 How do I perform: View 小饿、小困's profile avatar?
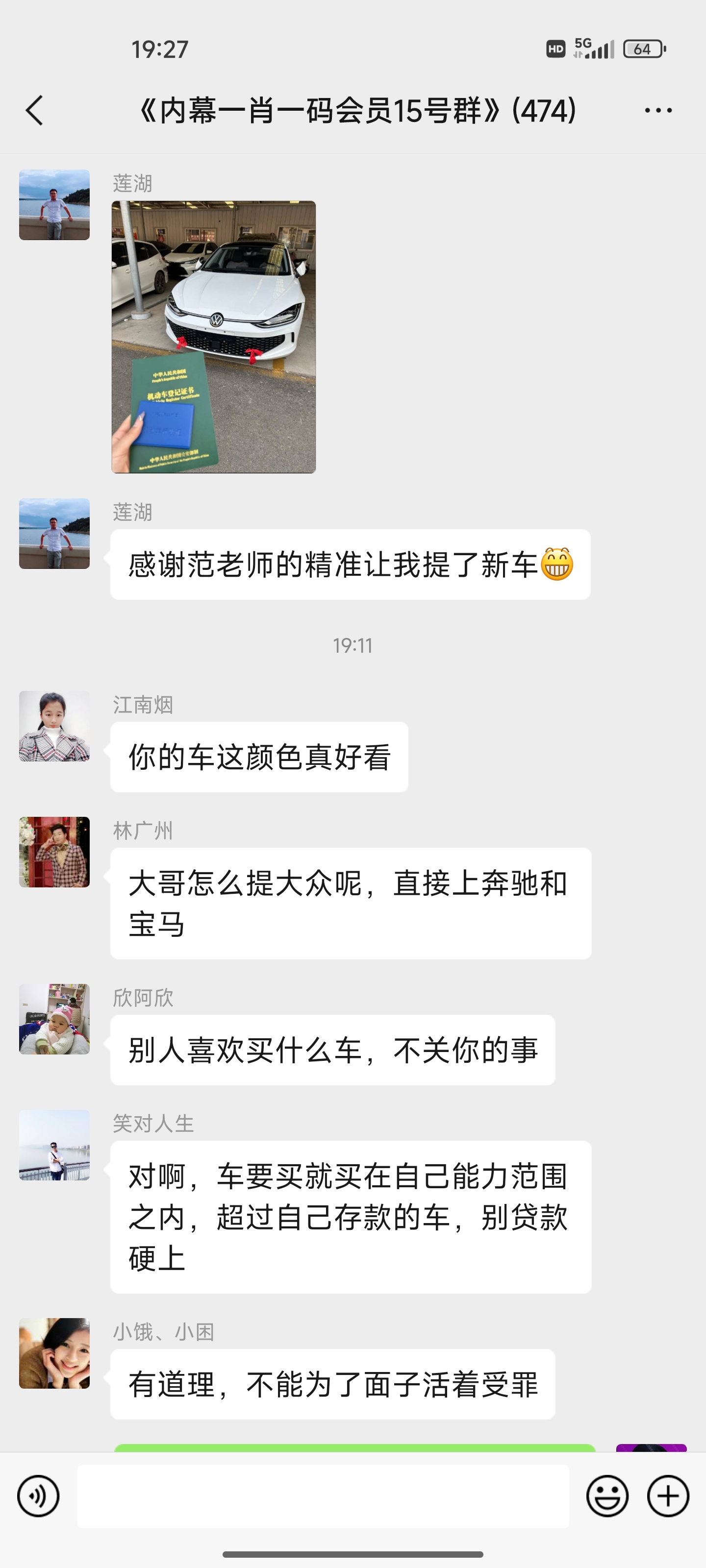(x=54, y=1352)
